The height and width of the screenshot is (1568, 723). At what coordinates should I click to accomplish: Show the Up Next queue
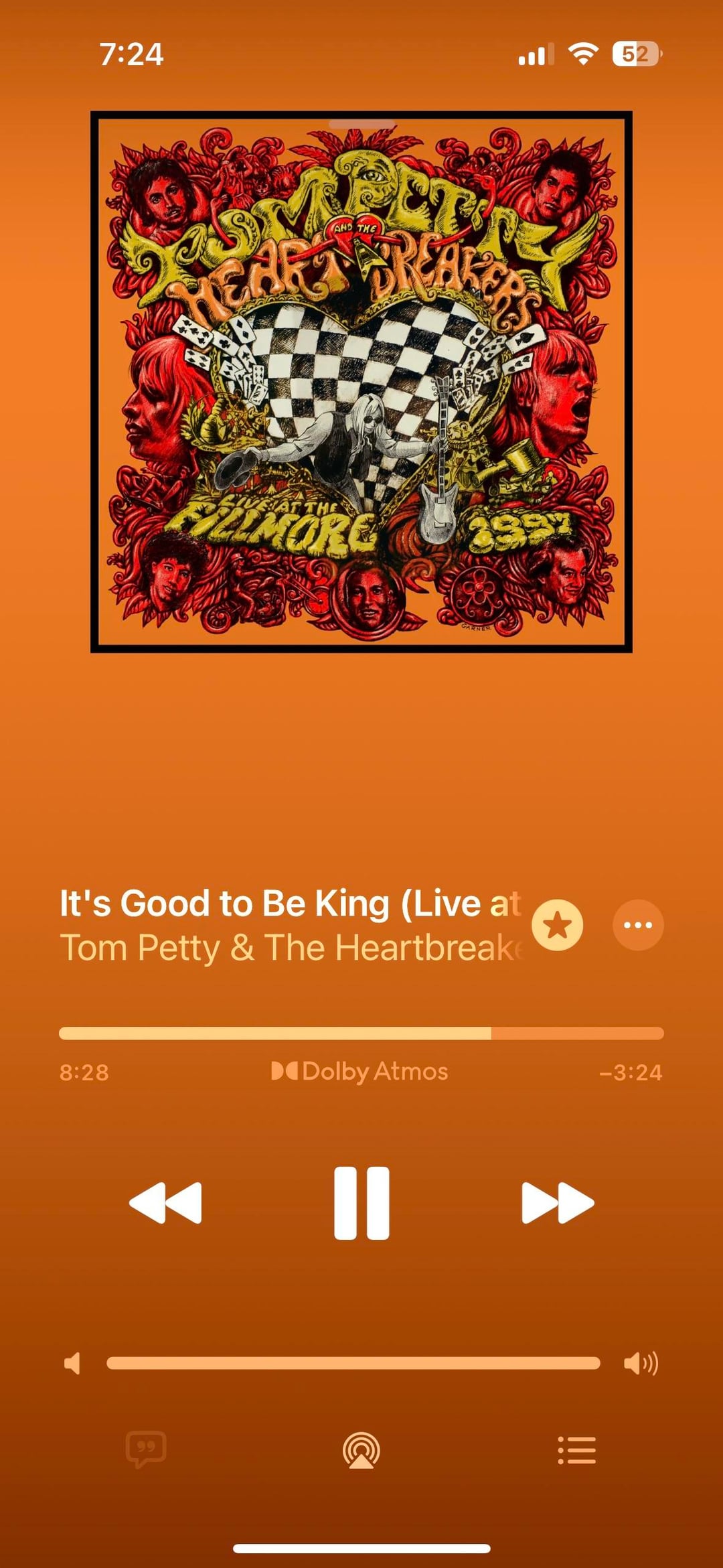point(576,1451)
